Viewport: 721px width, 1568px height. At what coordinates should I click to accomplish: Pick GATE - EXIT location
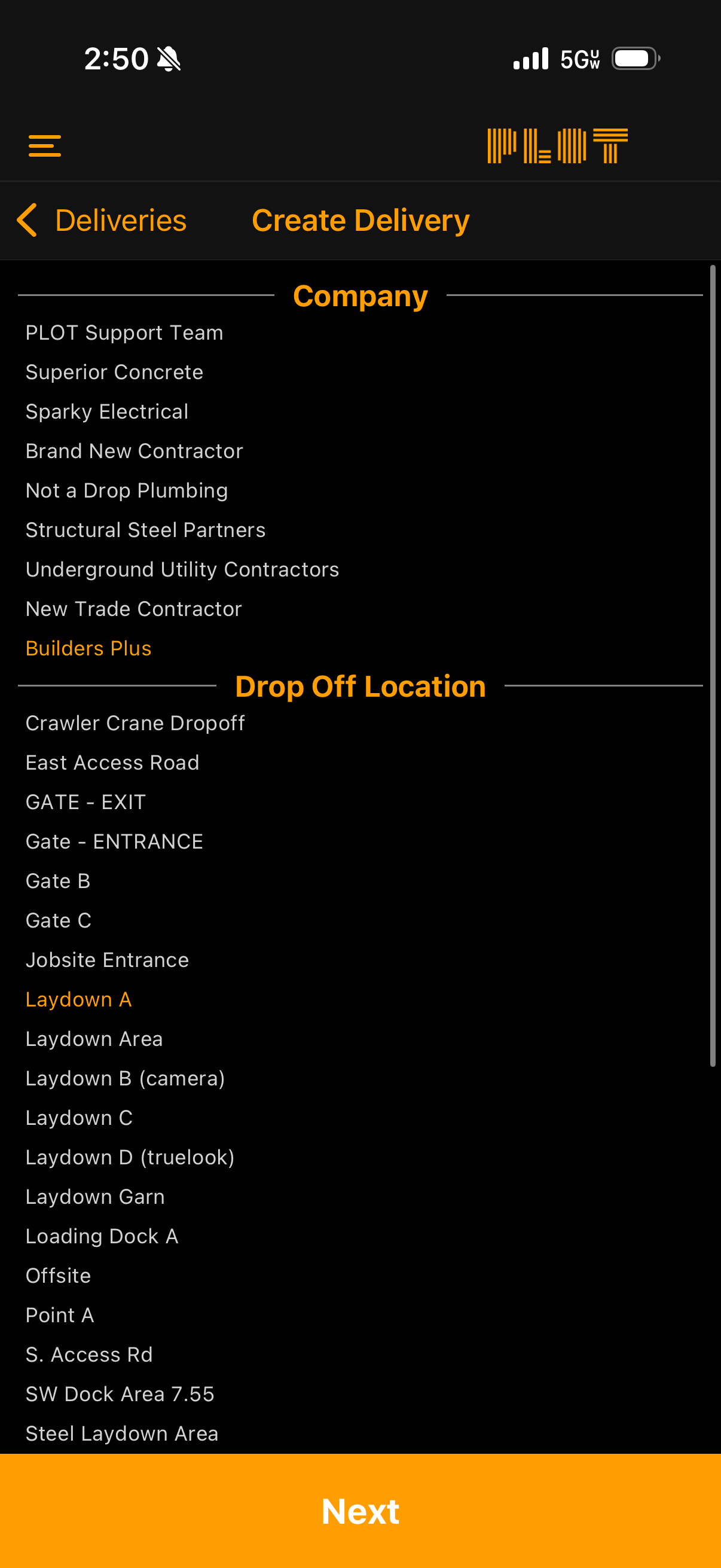pyautogui.click(x=85, y=803)
